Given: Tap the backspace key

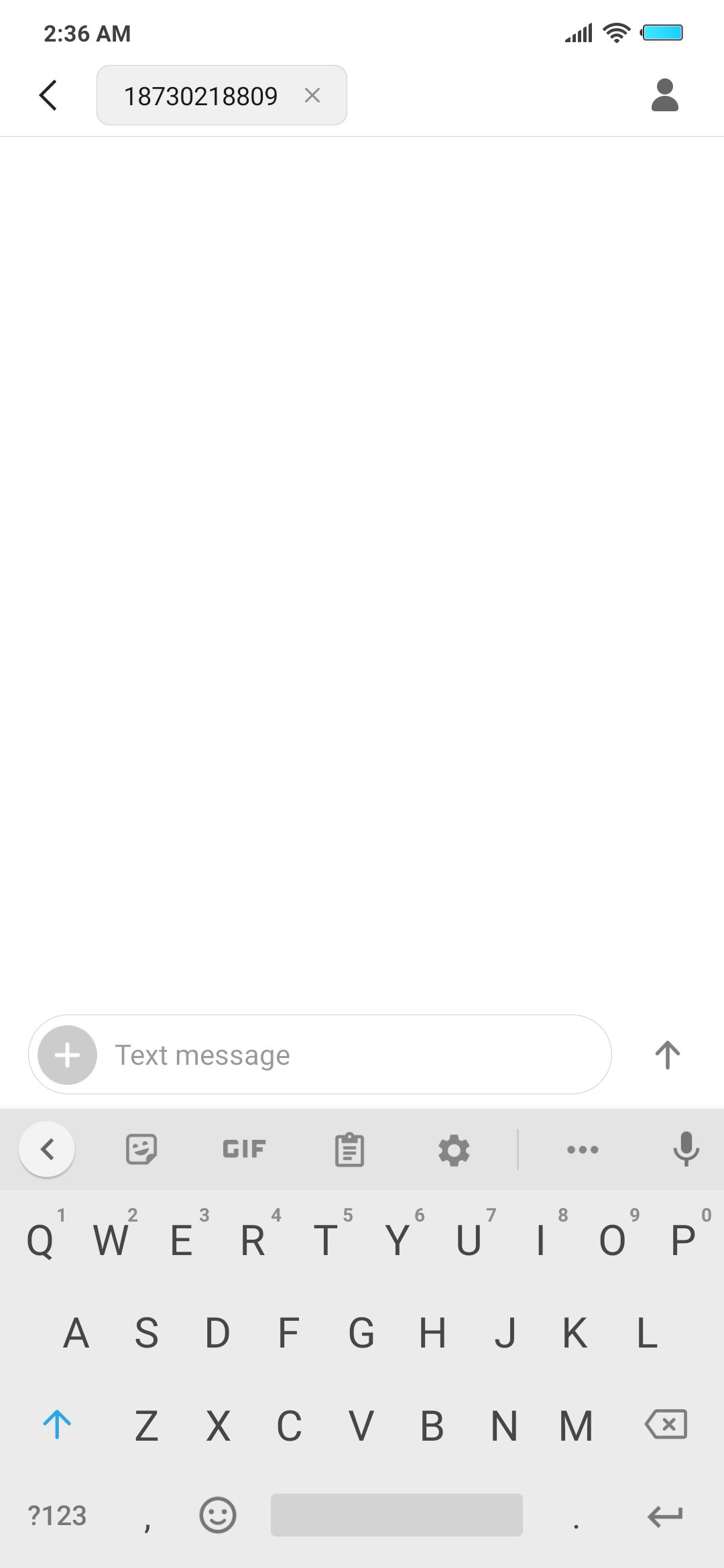Looking at the screenshot, I should click(x=666, y=1424).
